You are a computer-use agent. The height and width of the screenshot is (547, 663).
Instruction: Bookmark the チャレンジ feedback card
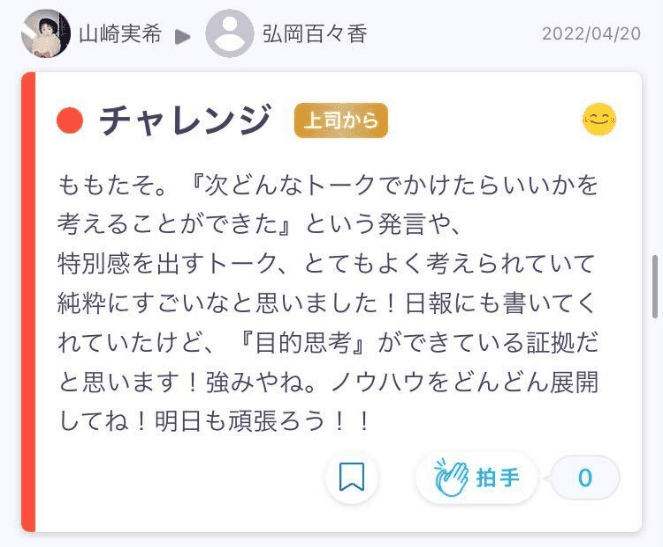tap(351, 478)
